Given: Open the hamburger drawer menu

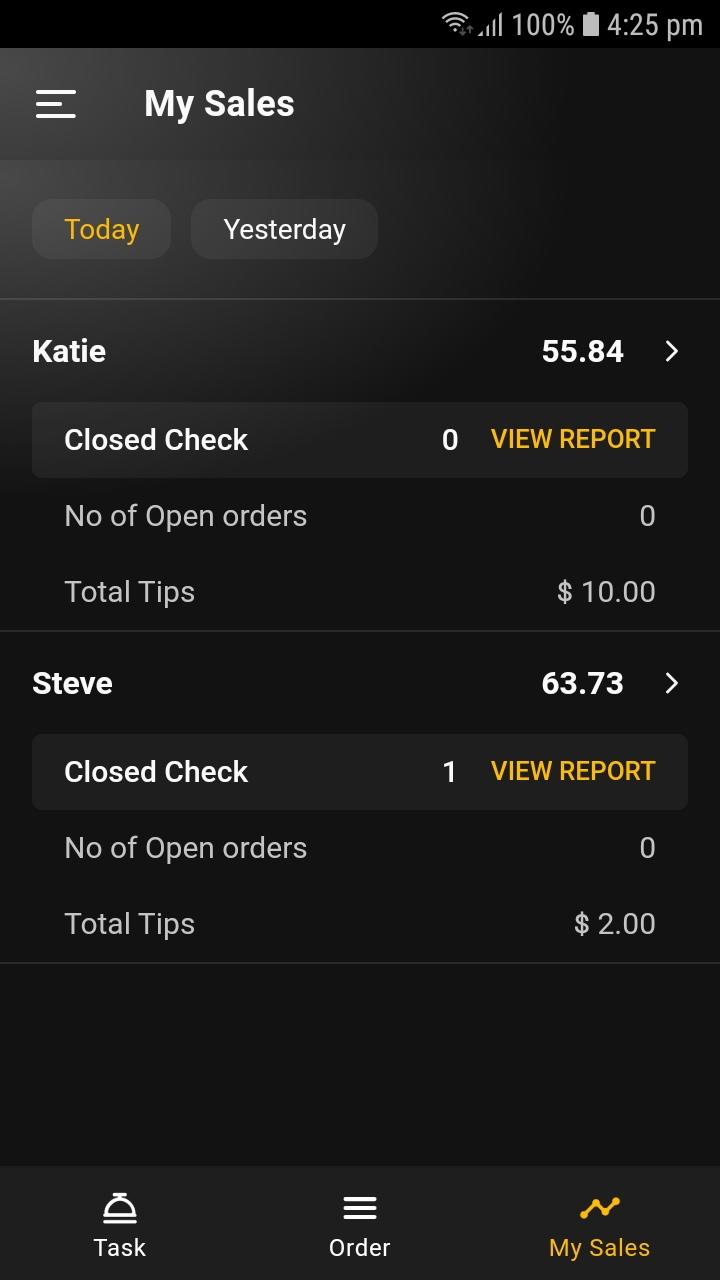Looking at the screenshot, I should tap(56, 104).
